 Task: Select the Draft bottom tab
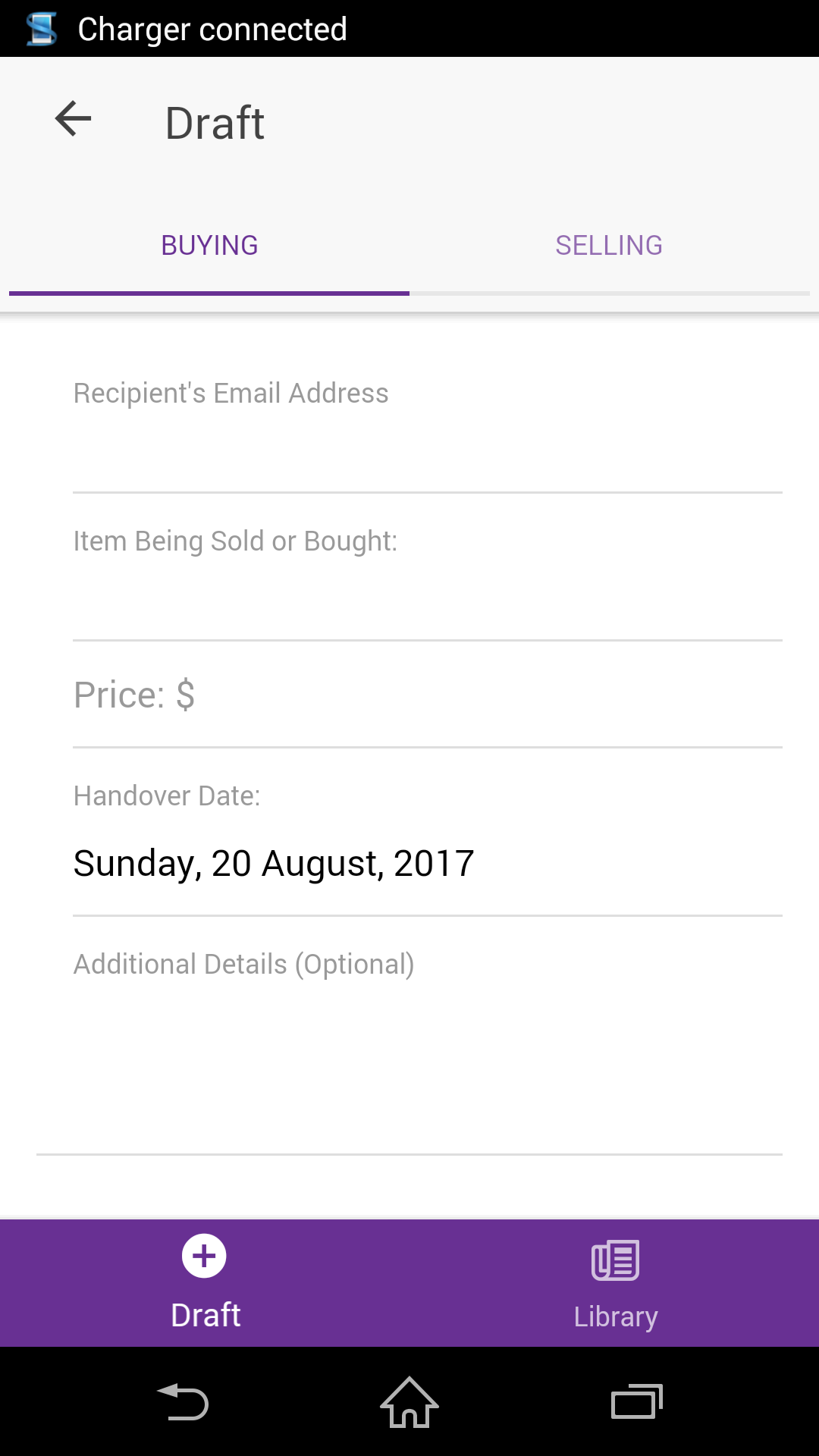click(x=205, y=1283)
